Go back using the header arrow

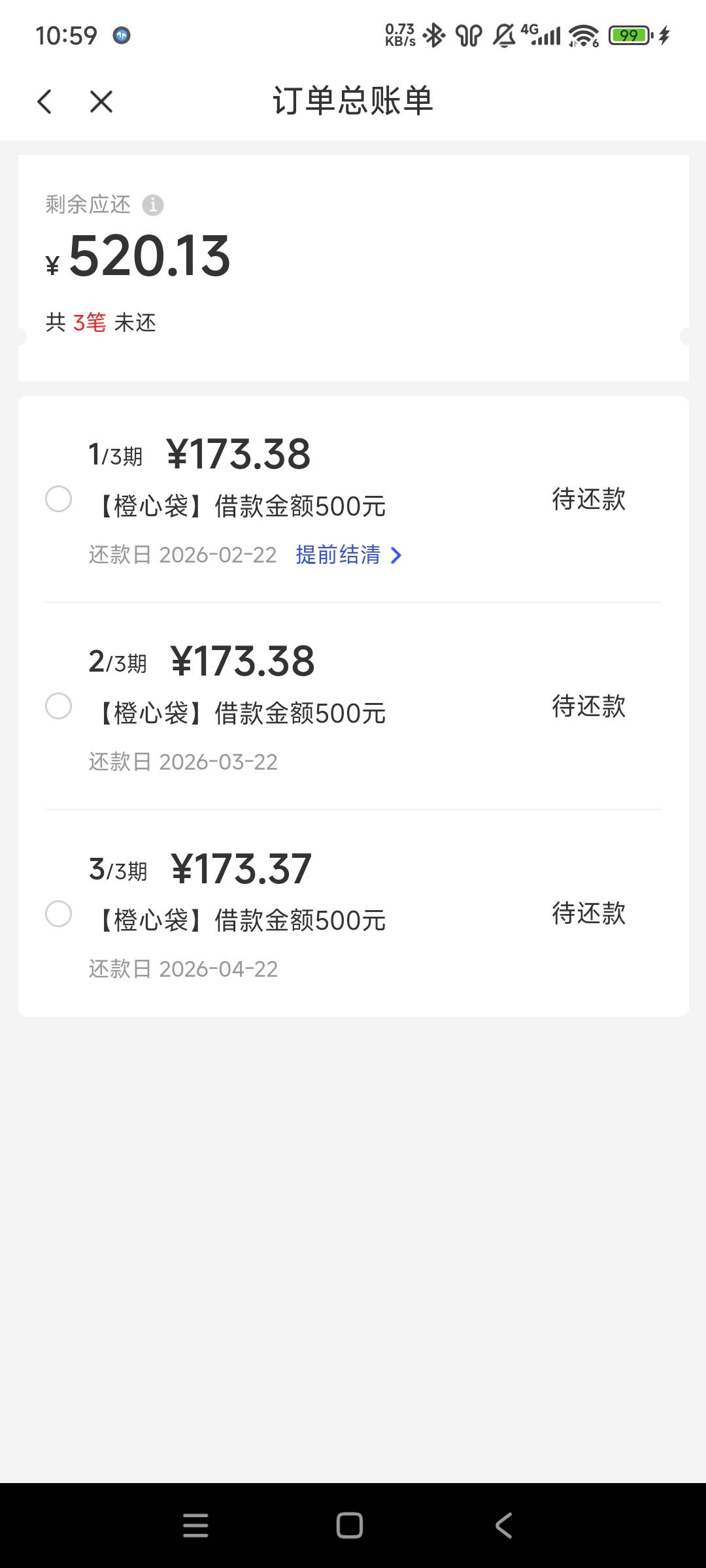pos(44,101)
